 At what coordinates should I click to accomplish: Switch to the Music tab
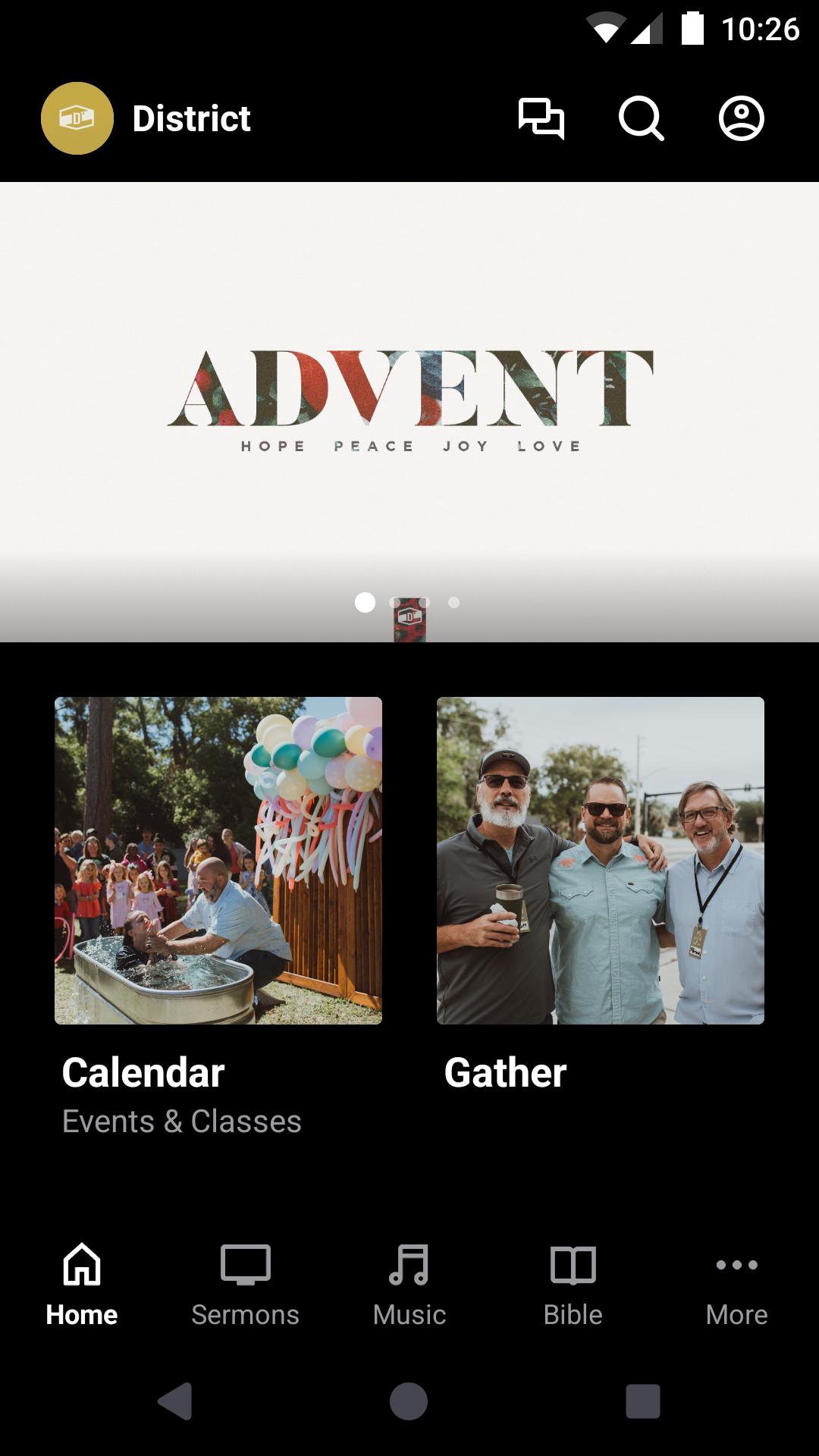(409, 1283)
